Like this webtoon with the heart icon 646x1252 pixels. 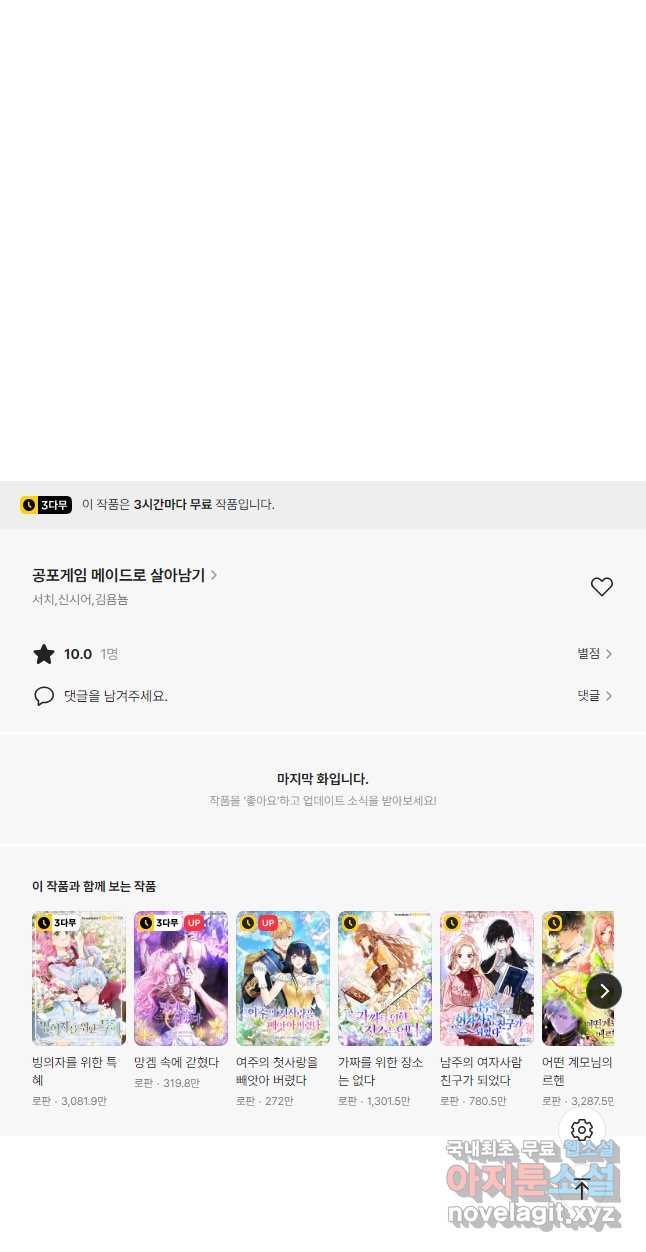click(601, 587)
